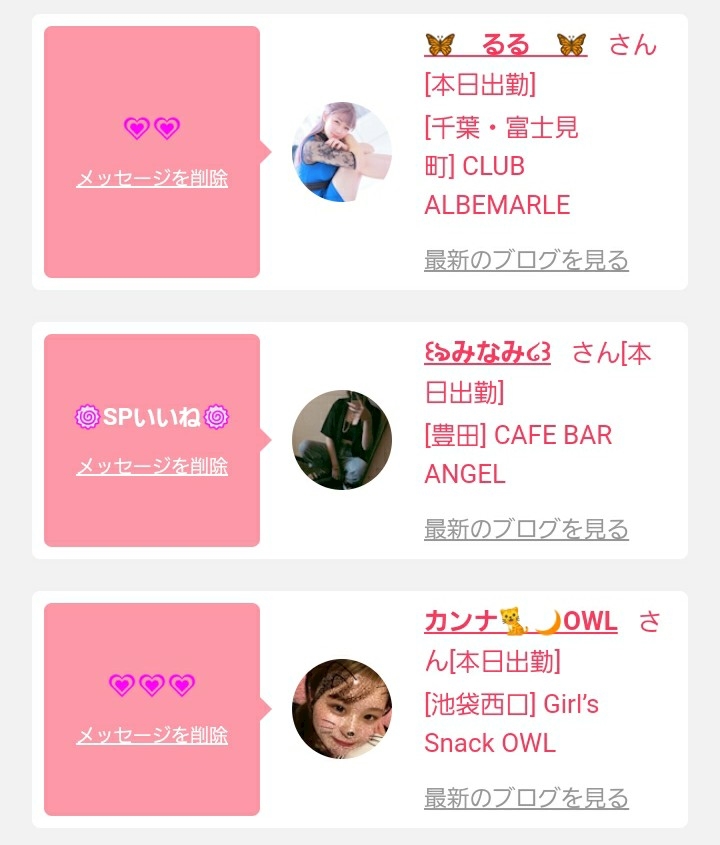This screenshot has height=845, width=720.
Task: Delete the message sent to るる
Action: click(x=152, y=178)
